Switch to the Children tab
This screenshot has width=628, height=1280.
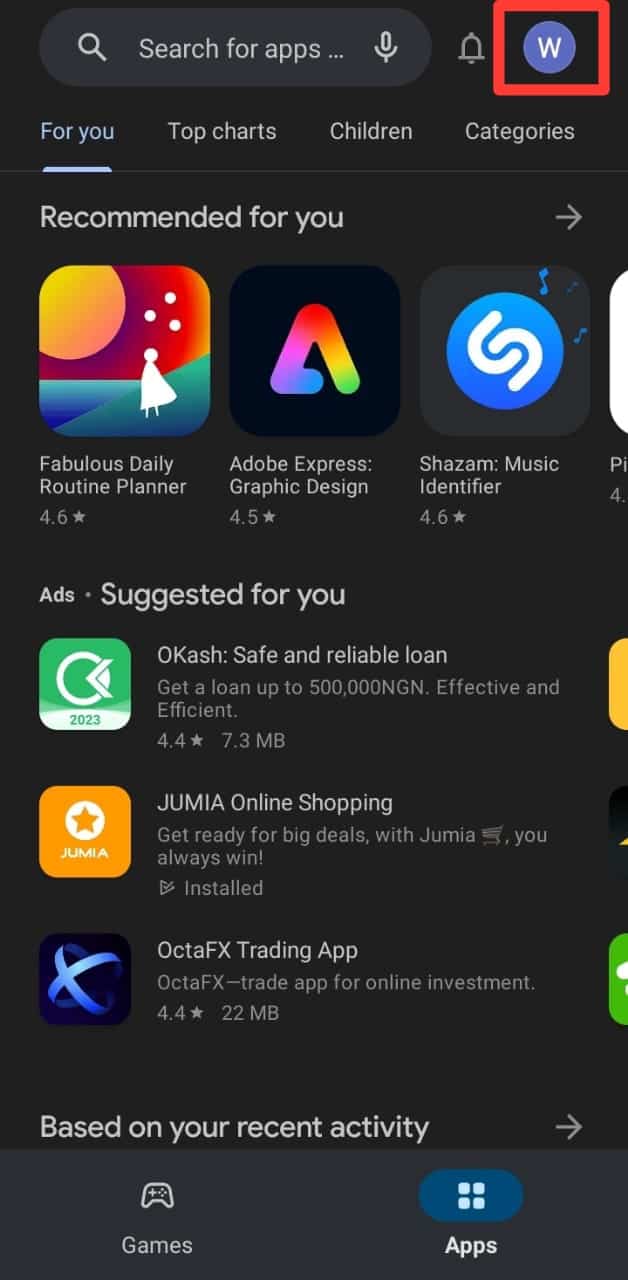pyautogui.click(x=371, y=131)
